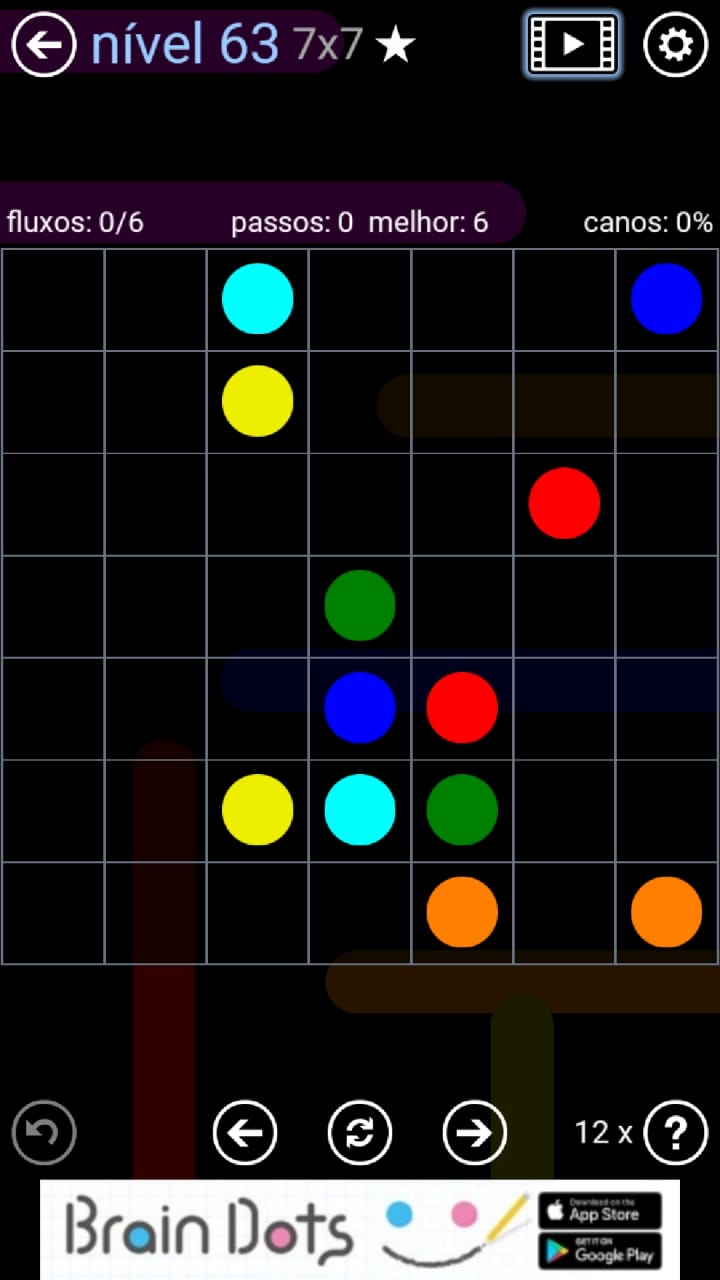Get Brain Dots on Google Play
Image resolution: width=720 pixels, height=1280 pixels.
click(x=600, y=1250)
